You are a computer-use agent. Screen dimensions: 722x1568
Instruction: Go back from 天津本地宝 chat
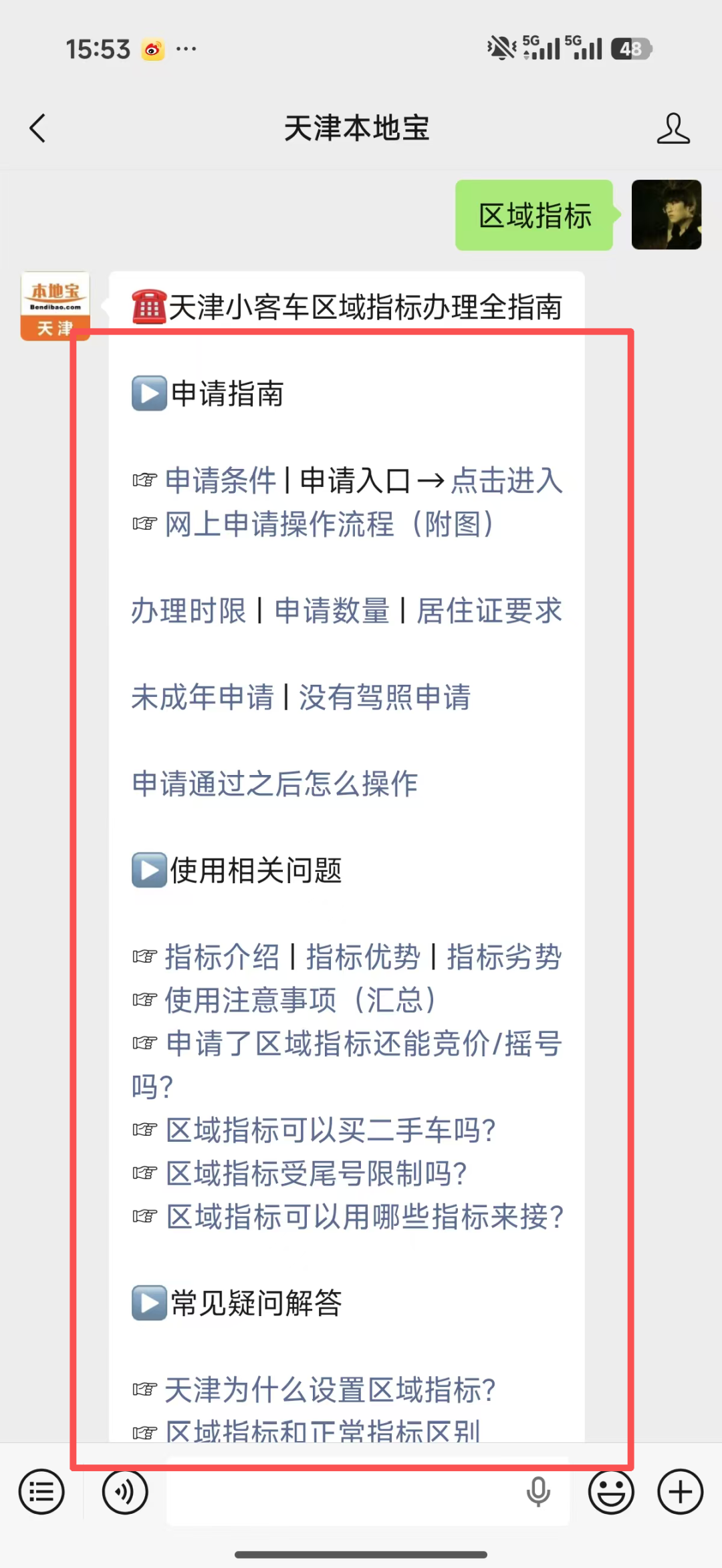coord(37,128)
